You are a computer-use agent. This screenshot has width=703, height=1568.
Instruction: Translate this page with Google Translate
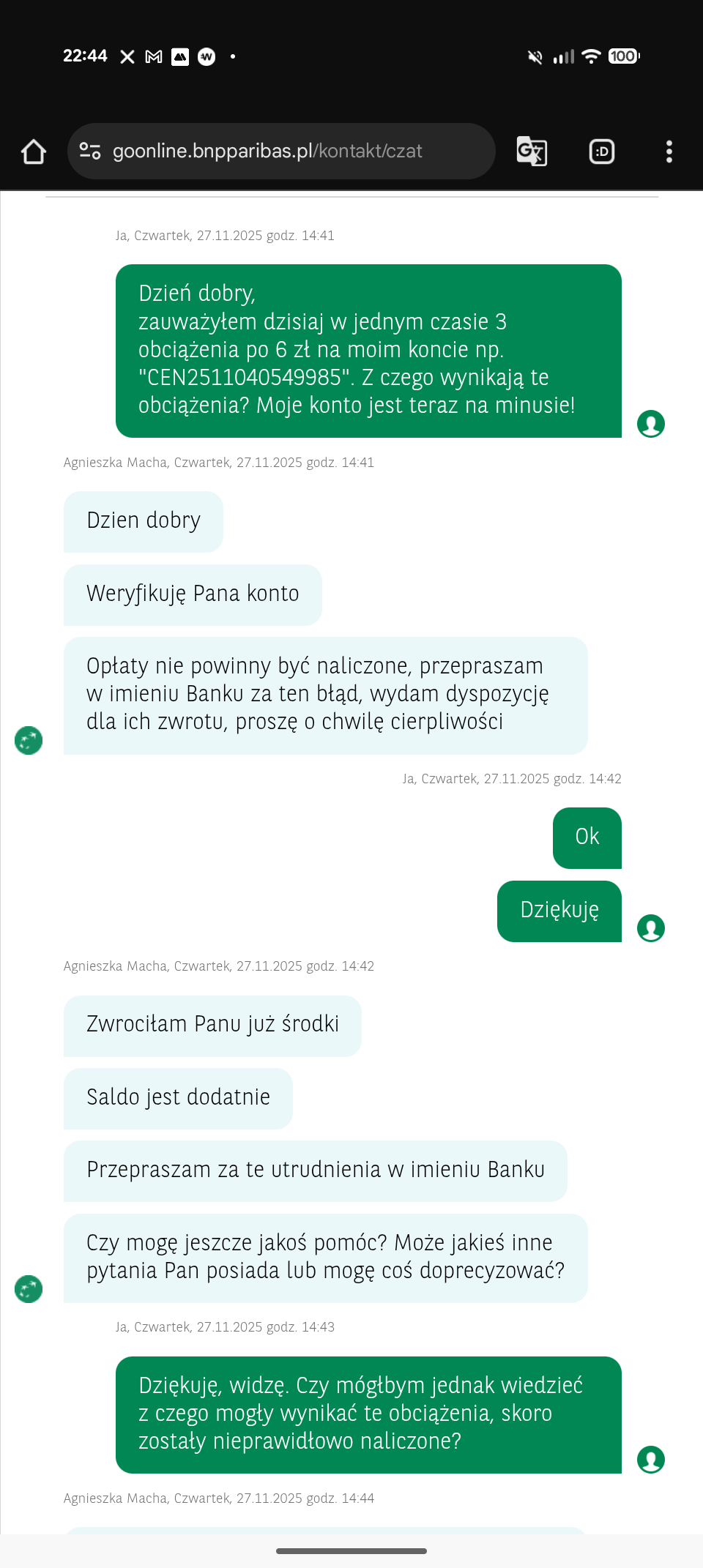(x=532, y=152)
